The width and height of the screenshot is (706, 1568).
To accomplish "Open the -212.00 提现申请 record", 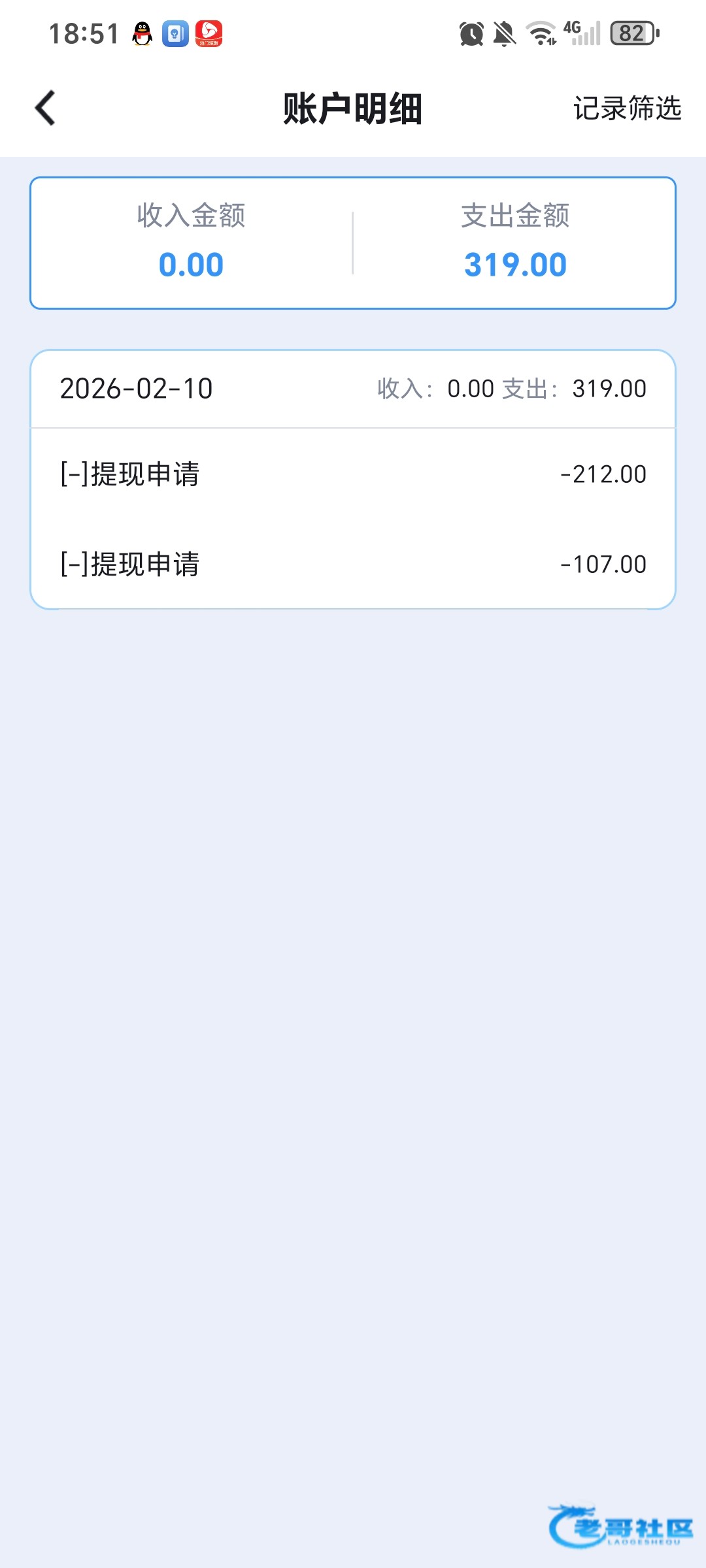I will (x=353, y=474).
